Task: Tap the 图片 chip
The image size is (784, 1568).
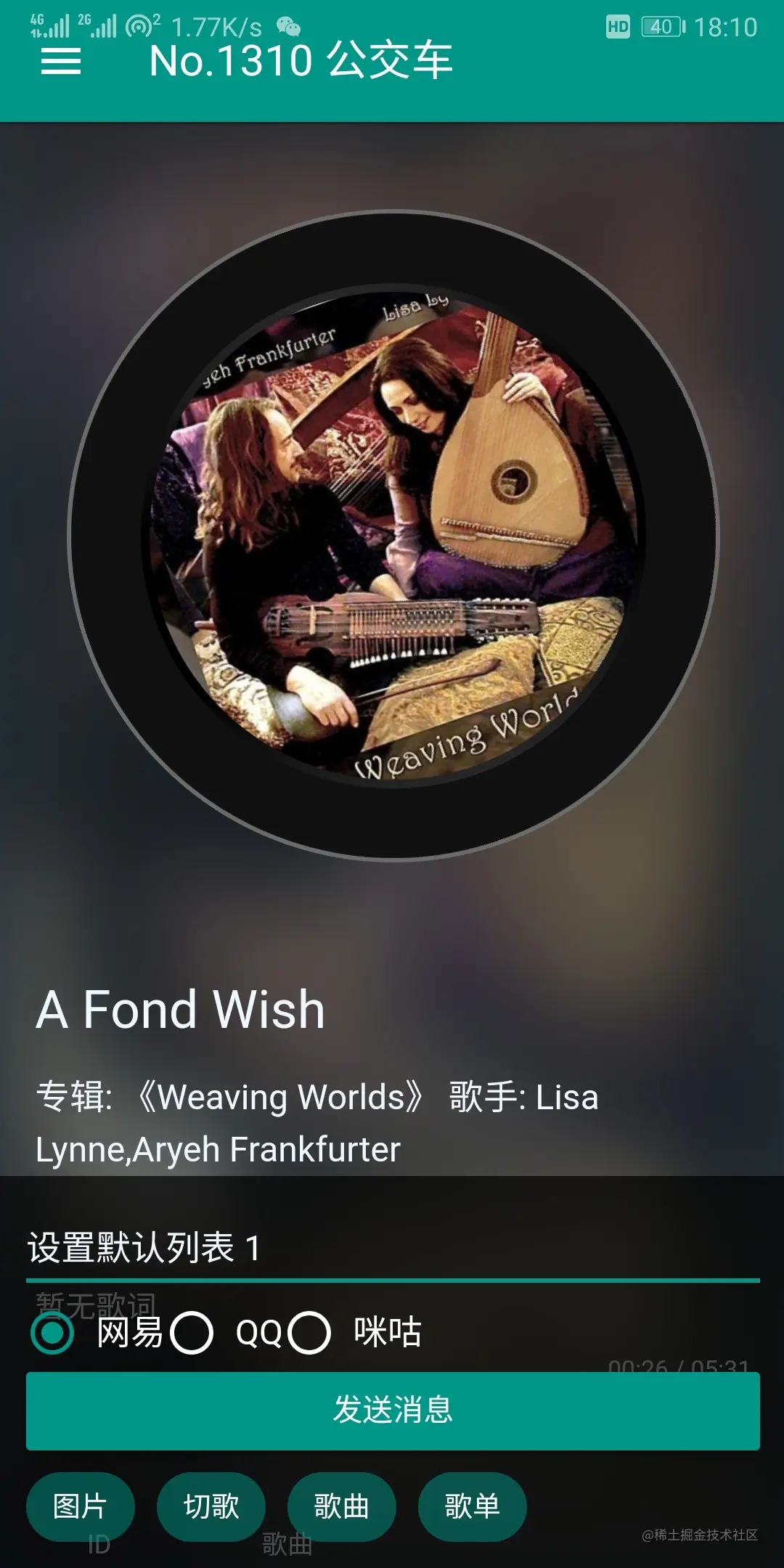Action: tap(81, 1506)
